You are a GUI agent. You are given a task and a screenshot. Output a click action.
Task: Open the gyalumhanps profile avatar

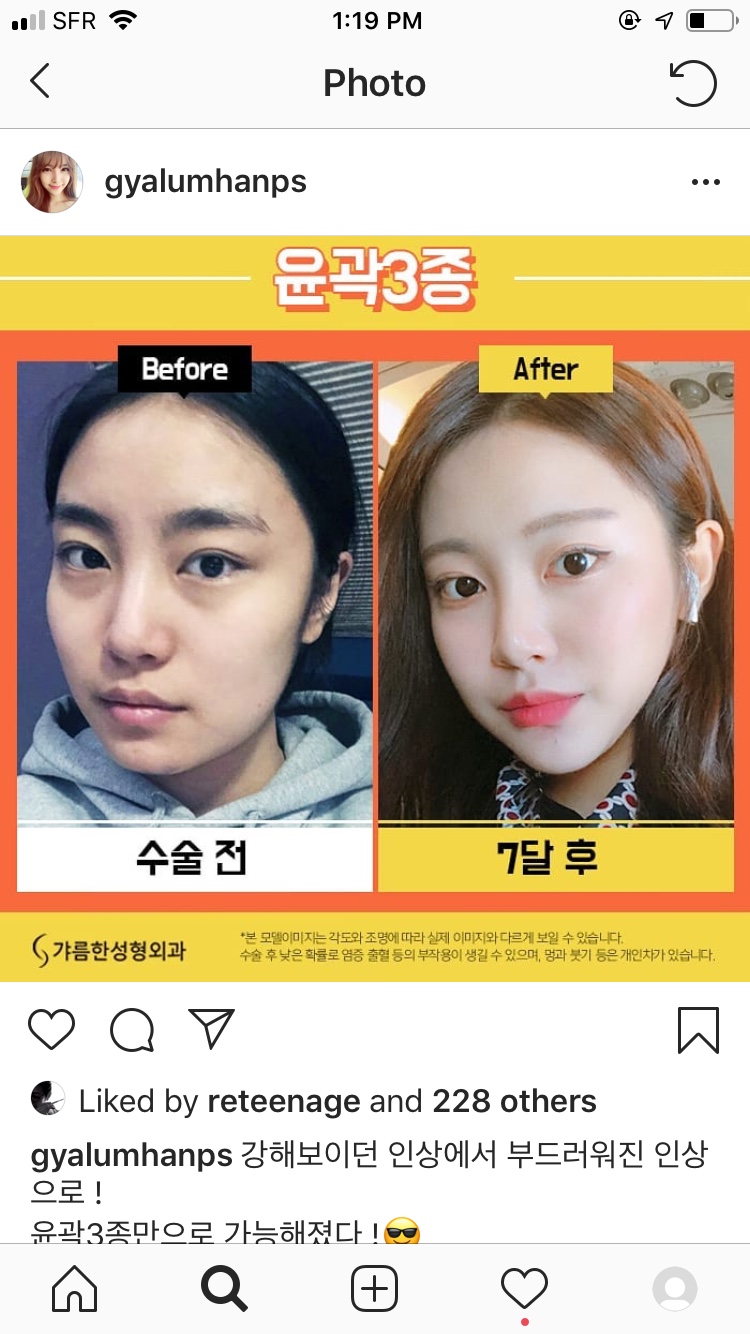click(52, 182)
